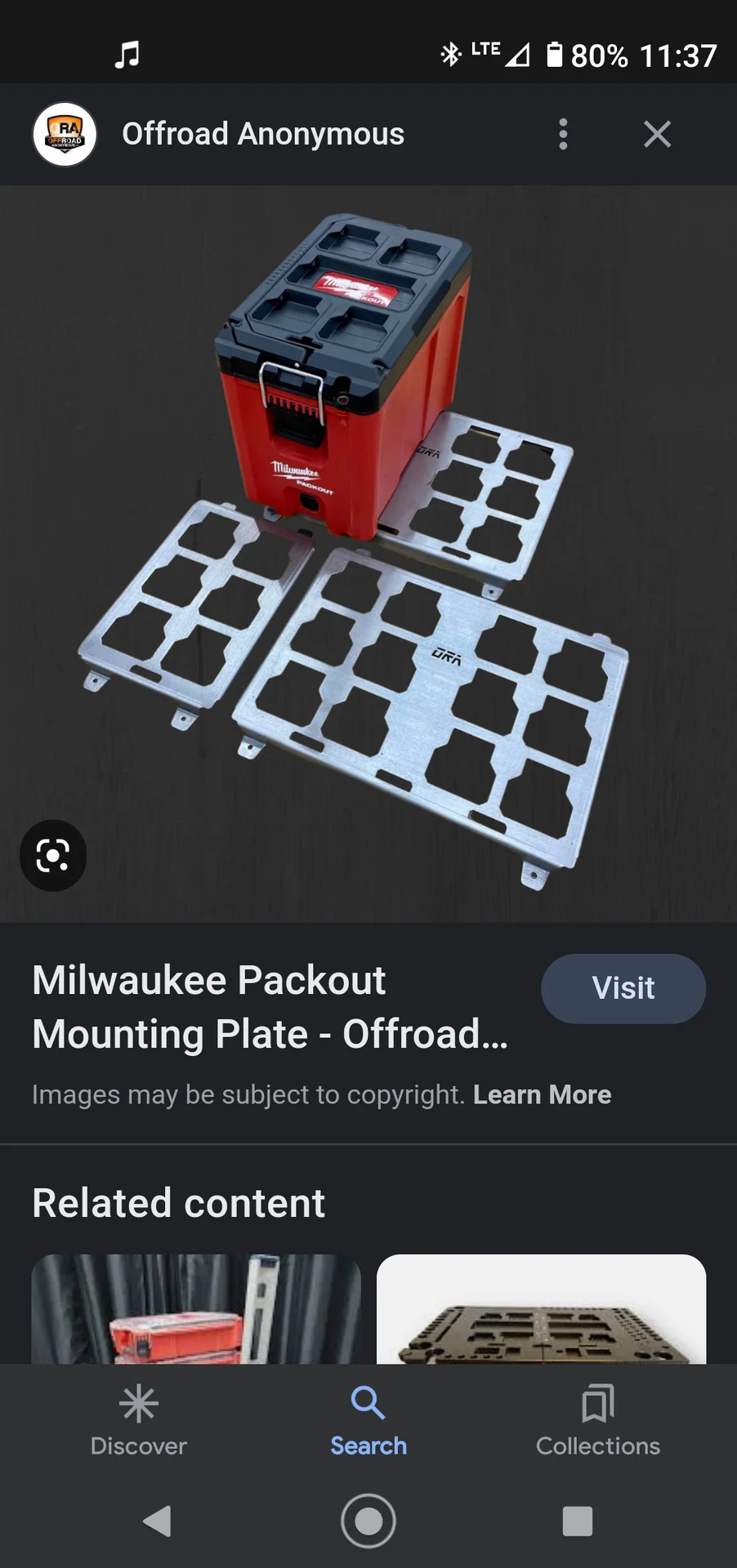Search this image with Lens
The width and height of the screenshot is (737, 1568).
(53, 855)
